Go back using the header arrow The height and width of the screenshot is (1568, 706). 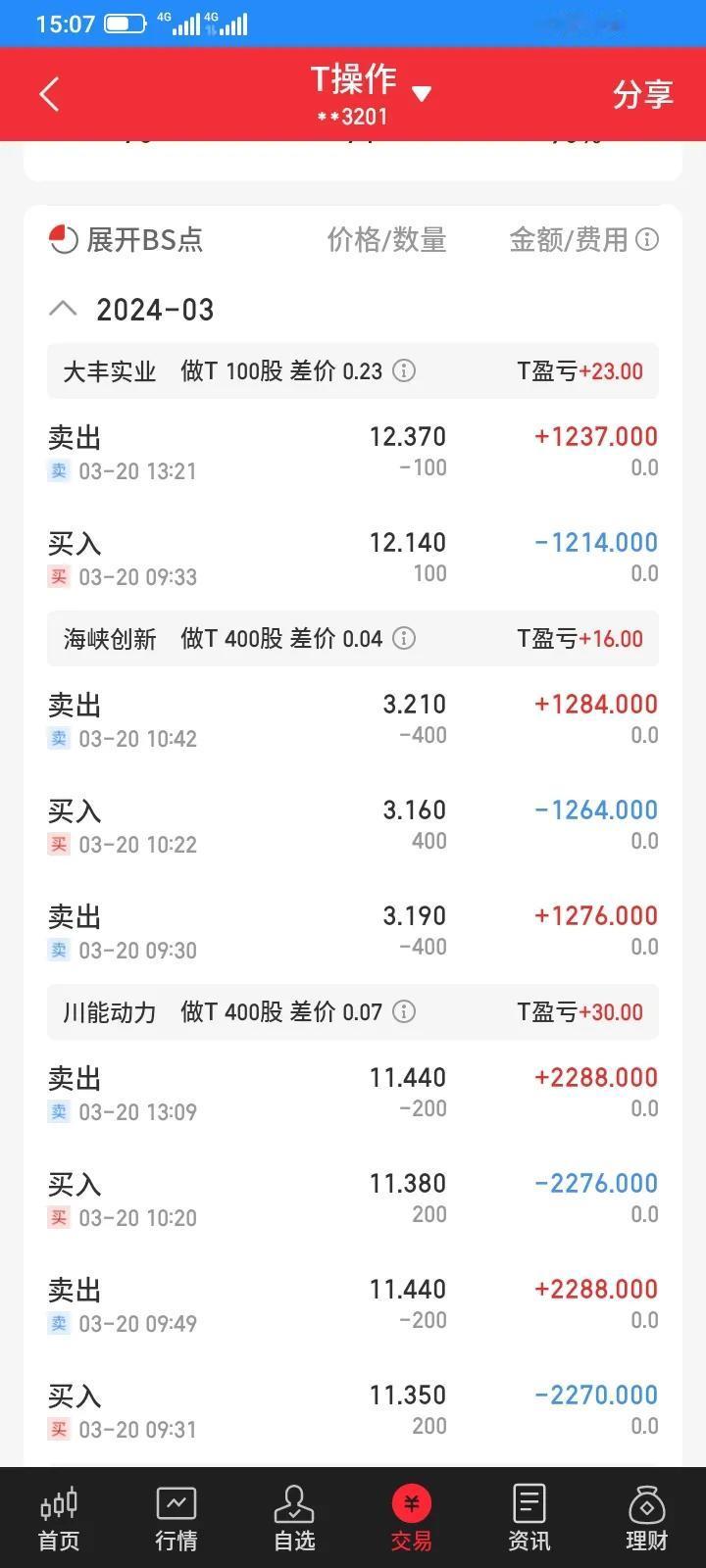tap(49, 94)
